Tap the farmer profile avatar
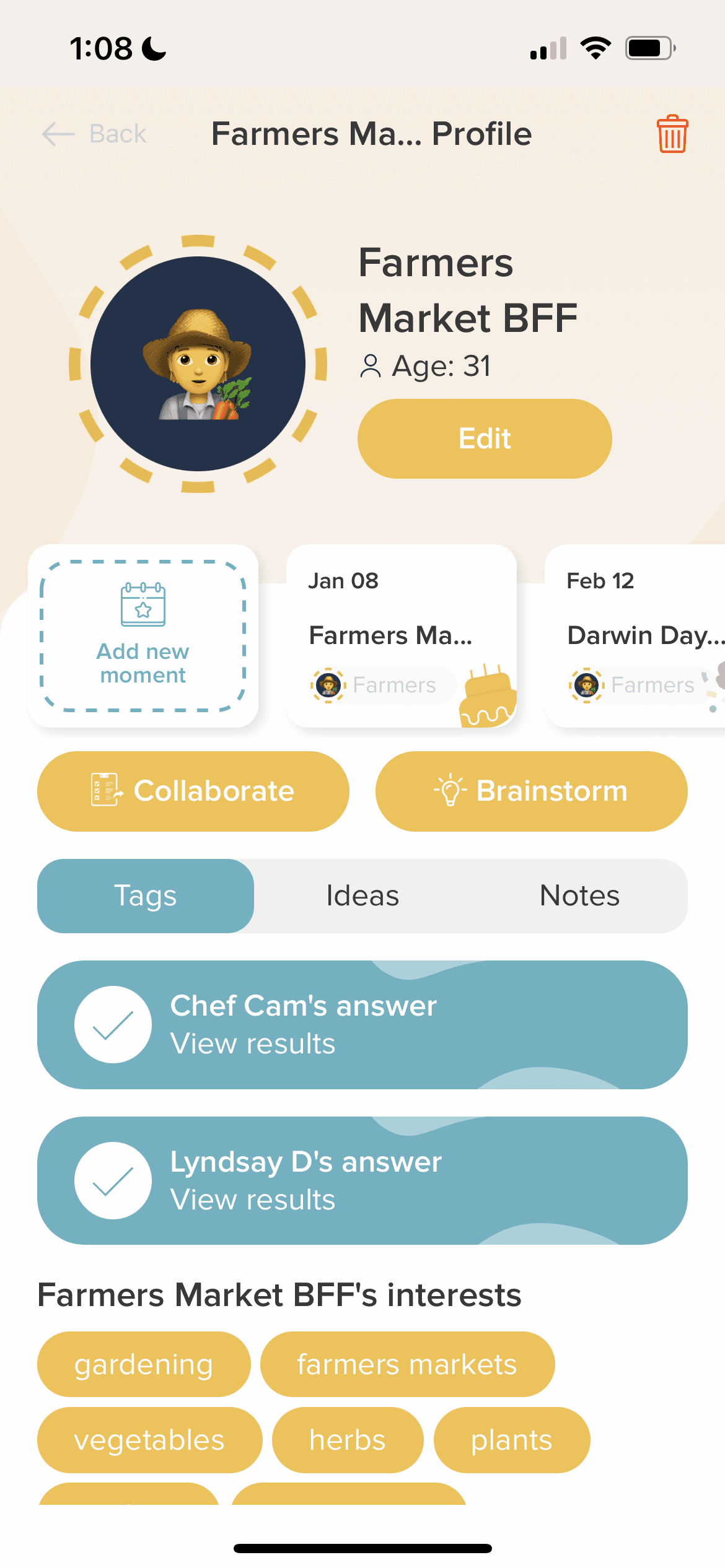725x1568 pixels. (198, 364)
